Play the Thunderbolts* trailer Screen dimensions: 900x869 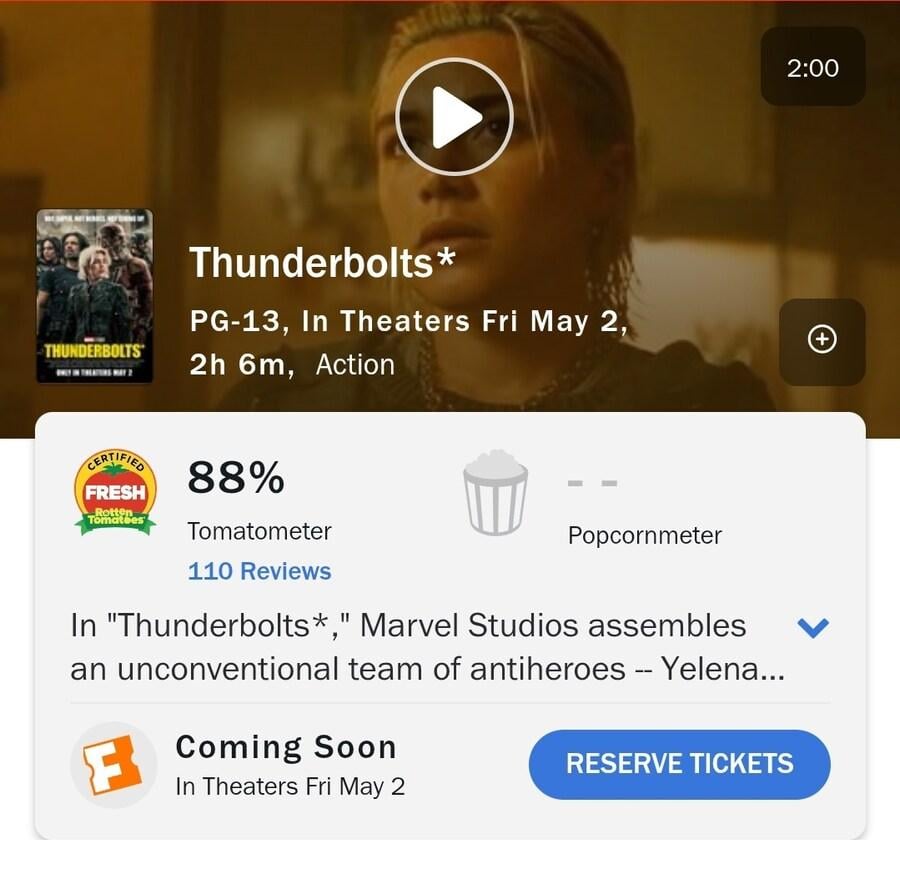tap(454, 117)
